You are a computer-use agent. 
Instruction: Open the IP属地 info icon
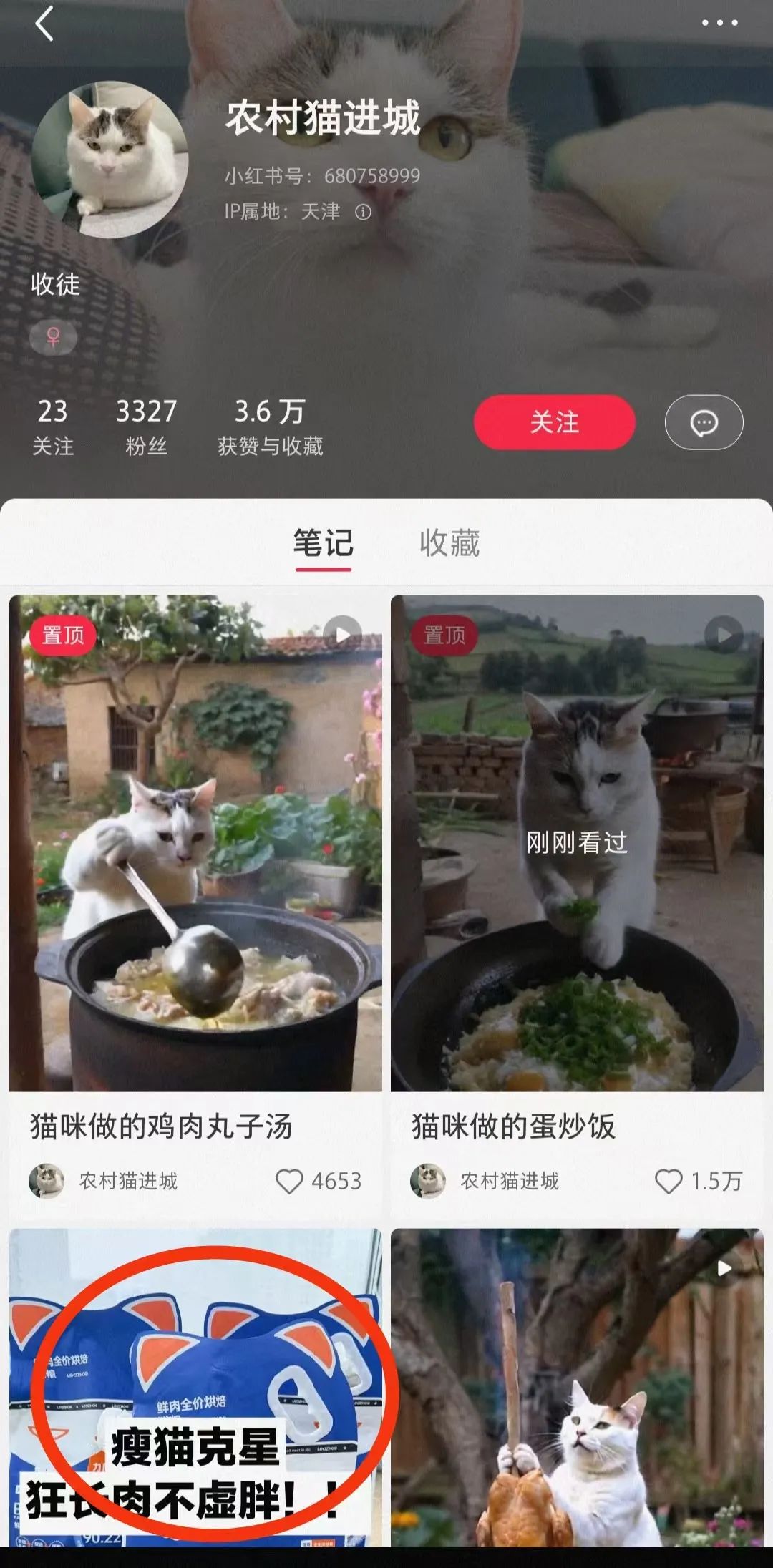pos(364,212)
